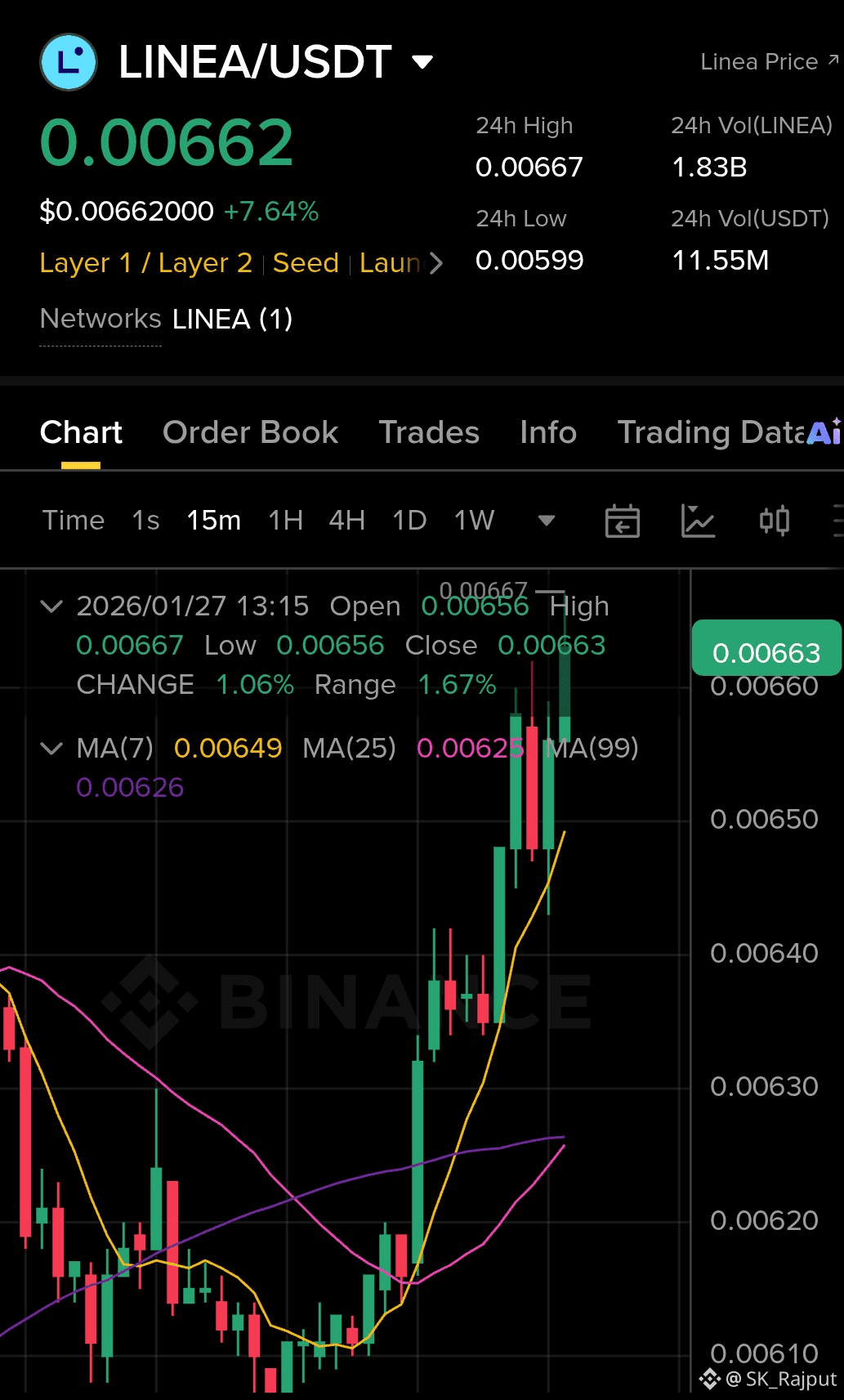Collapse the OHLC info panel chevron
This screenshot has width=844, height=1400.
click(x=51, y=606)
